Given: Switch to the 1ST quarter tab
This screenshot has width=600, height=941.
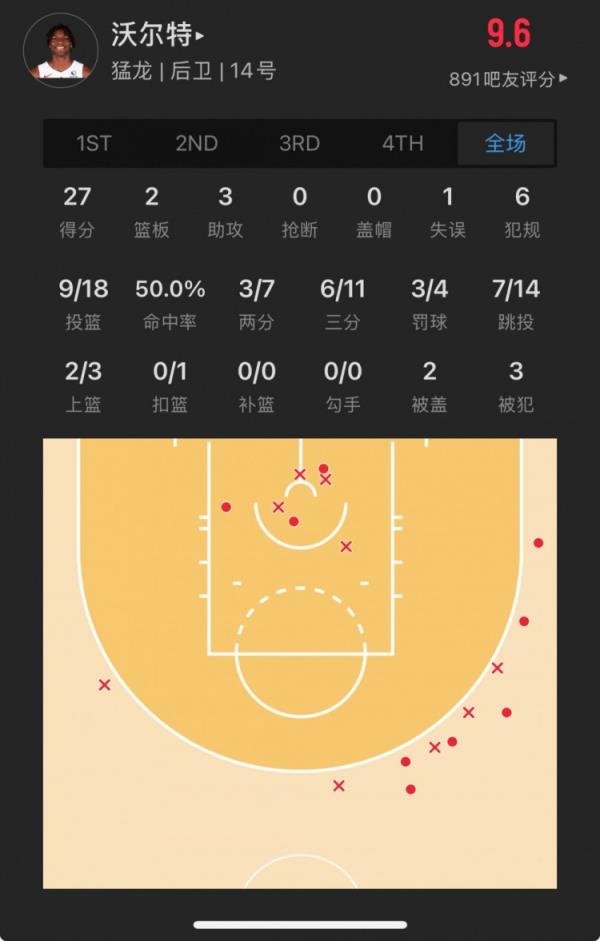Looking at the screenshot, I should pyautogui.click(x=94, y=143).
